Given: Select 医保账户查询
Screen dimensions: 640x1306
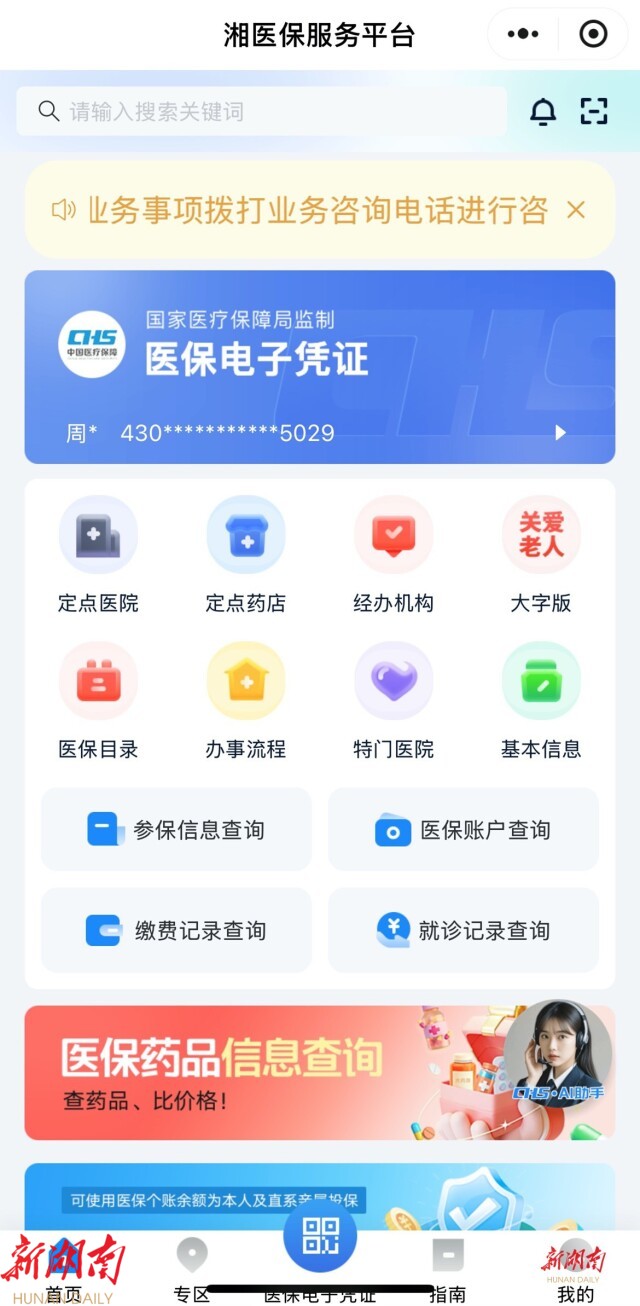Looking at the screenshot, I should point(464,830).
